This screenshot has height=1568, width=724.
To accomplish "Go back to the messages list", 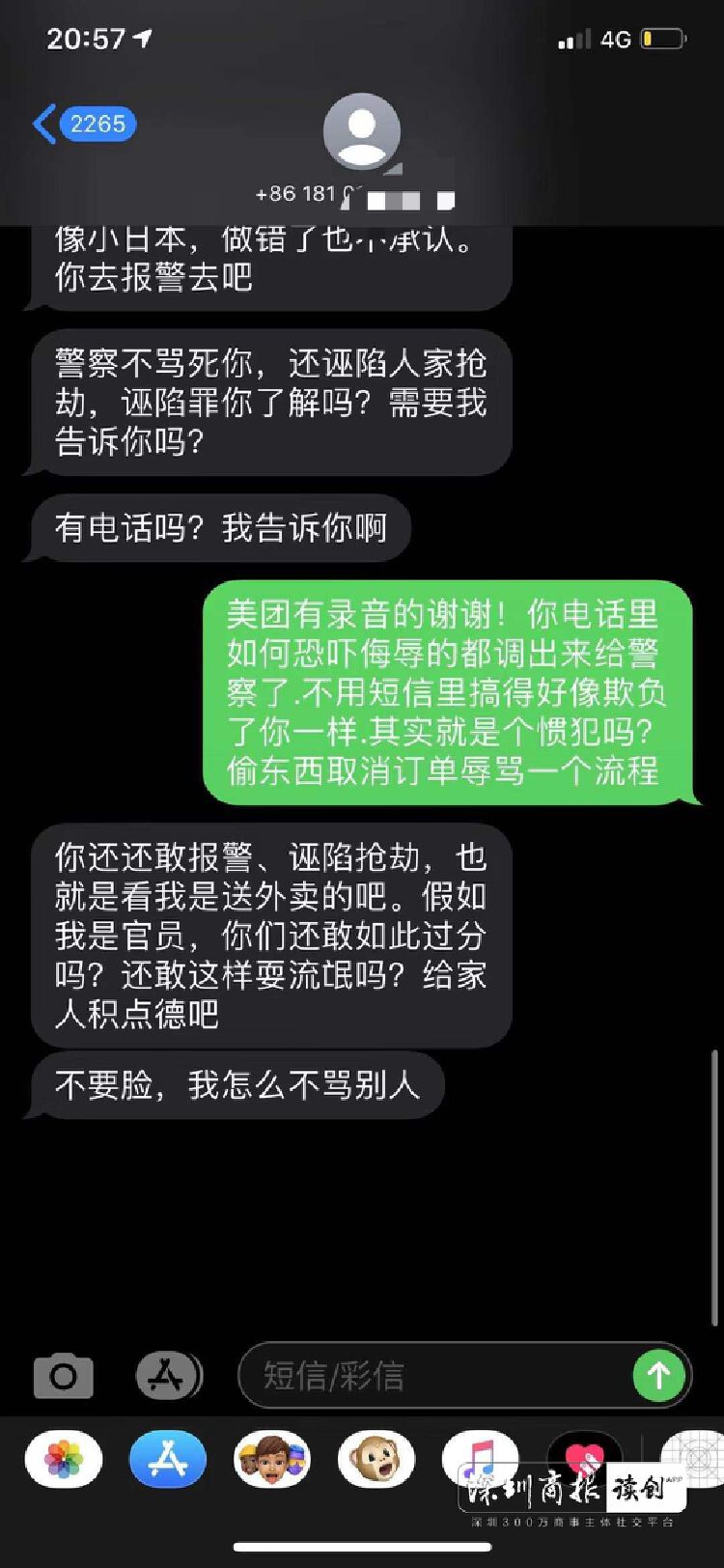I will [x=83, y=125].
